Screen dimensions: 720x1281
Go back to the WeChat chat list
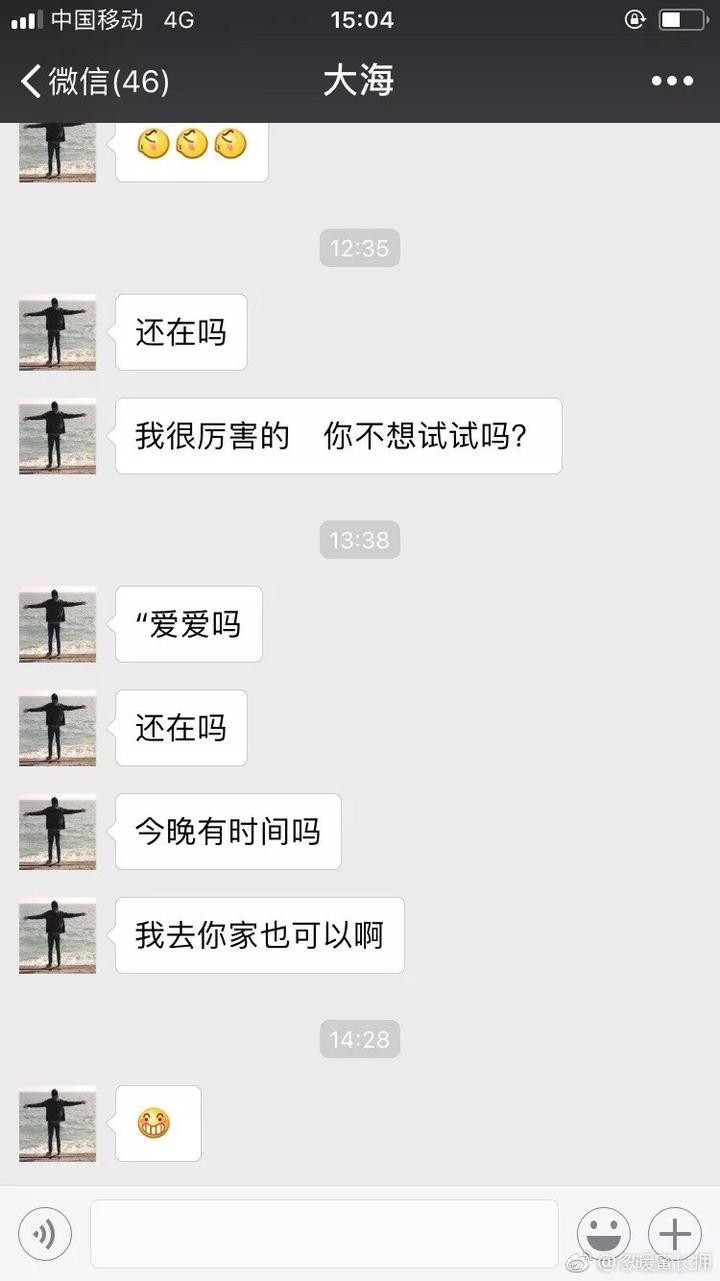click(x=94, y=81)
